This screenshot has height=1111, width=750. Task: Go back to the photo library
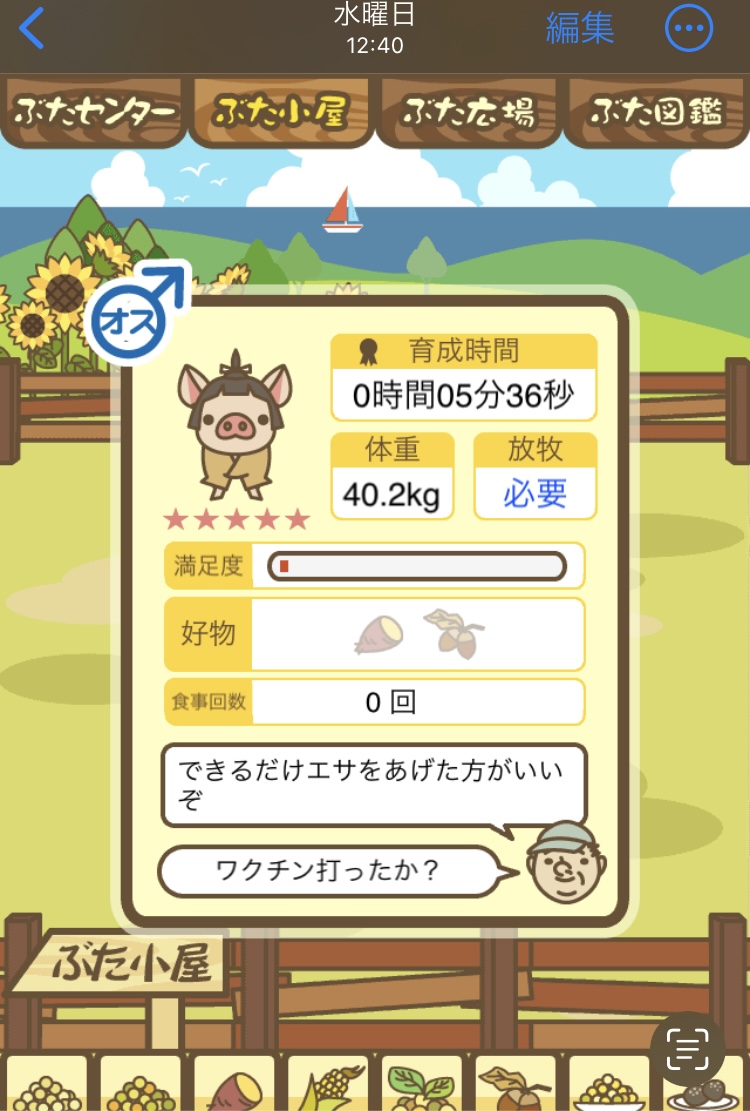pyautogui.click(x=32, y=28)
